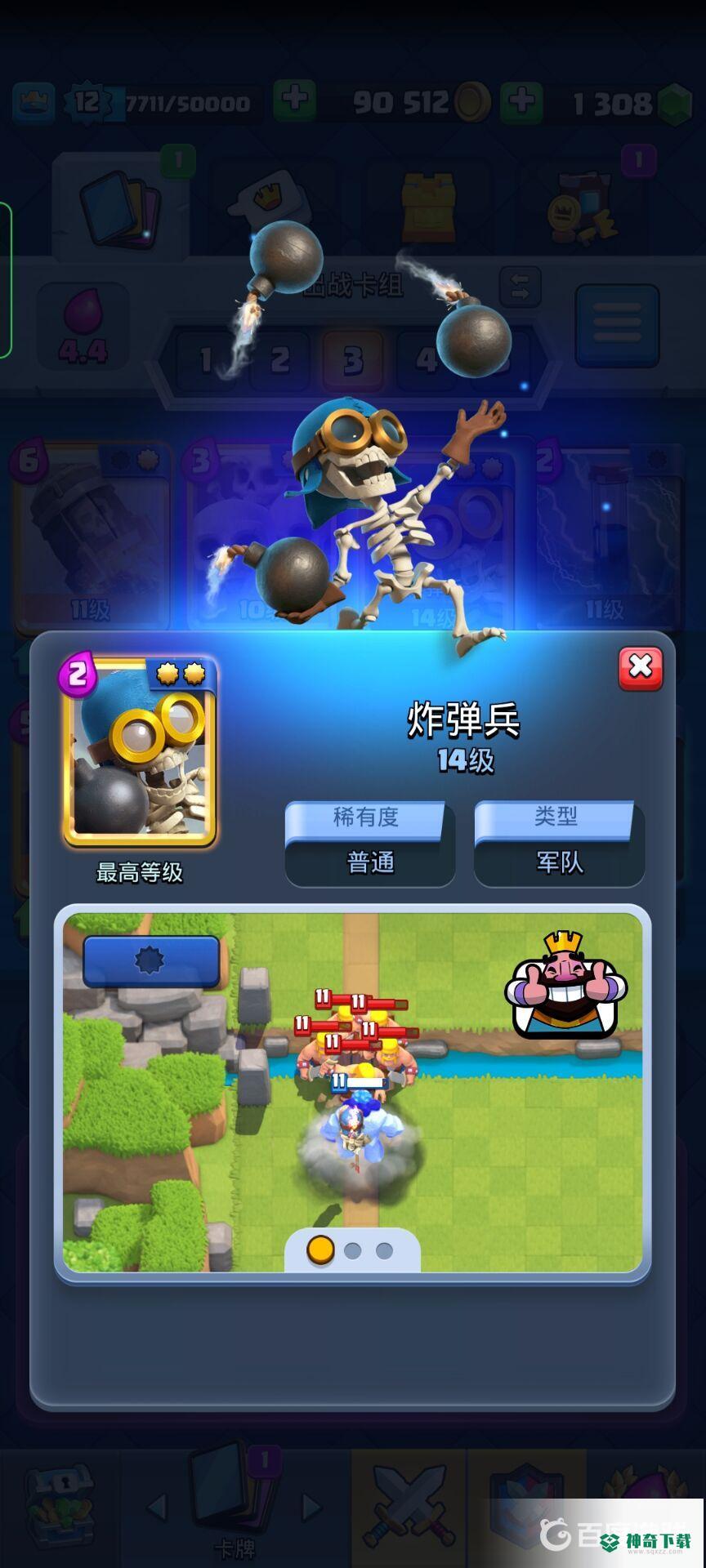Viewport: 706px width, 1568px height.
Task: Select the 类型 军队 info box
Action: coord(559,844)
